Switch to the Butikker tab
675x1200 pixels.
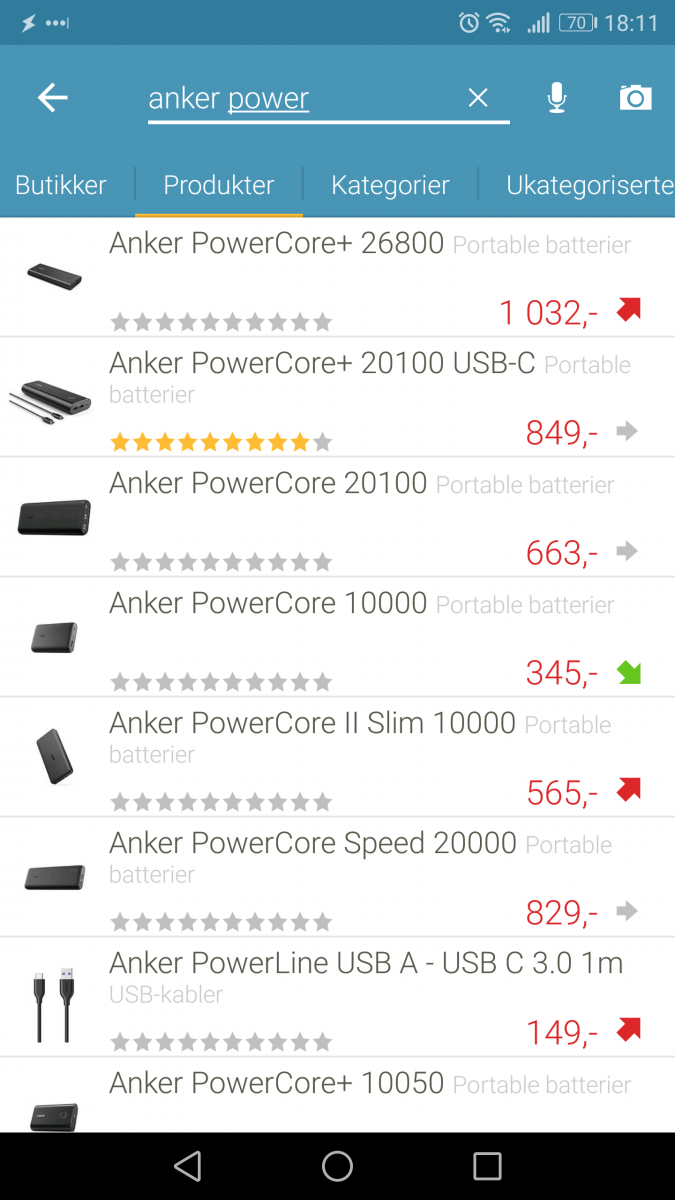(61, 185)
